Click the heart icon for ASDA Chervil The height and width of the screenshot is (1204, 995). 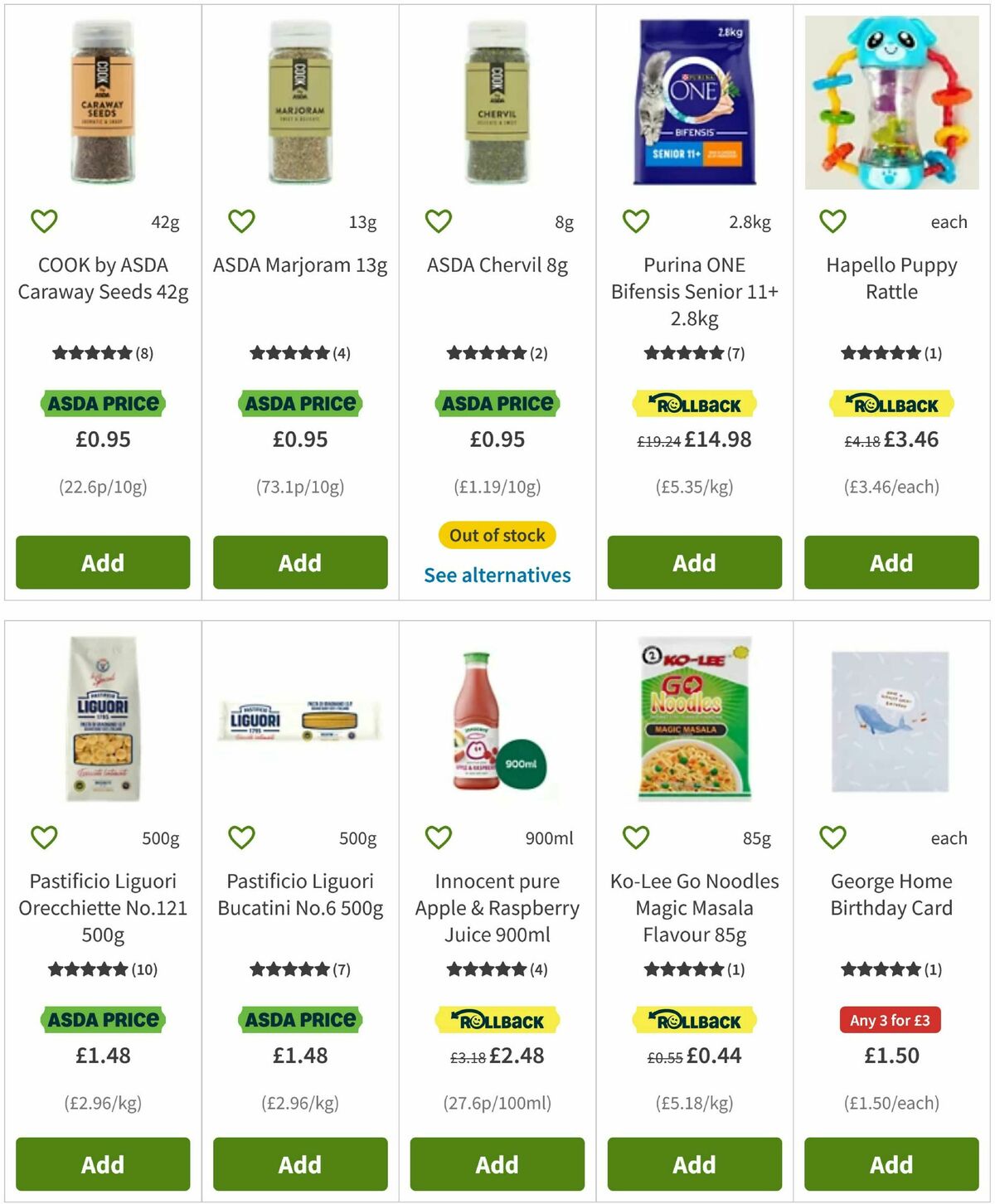(x=439, y=221)
